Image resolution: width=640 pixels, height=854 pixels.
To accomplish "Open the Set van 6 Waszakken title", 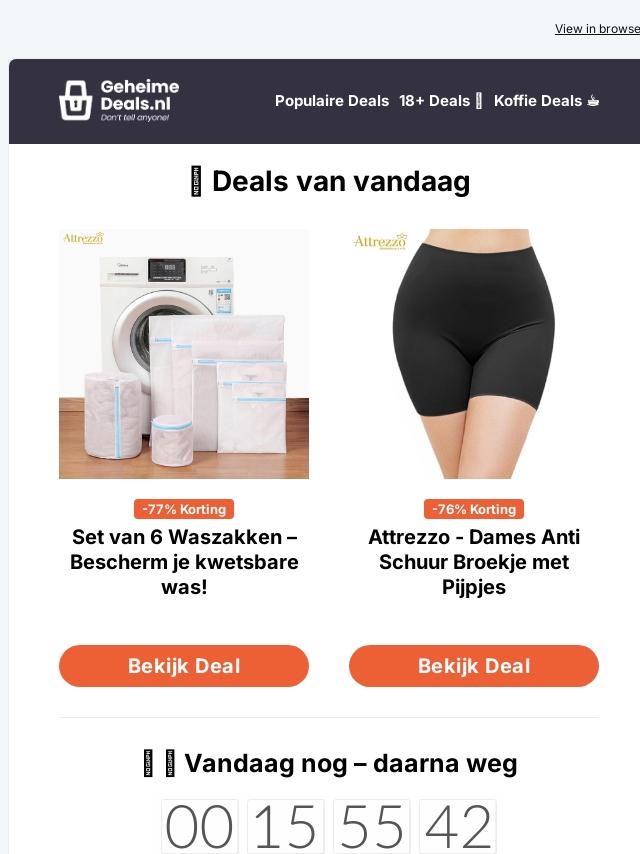I will [x=184, y=562].
